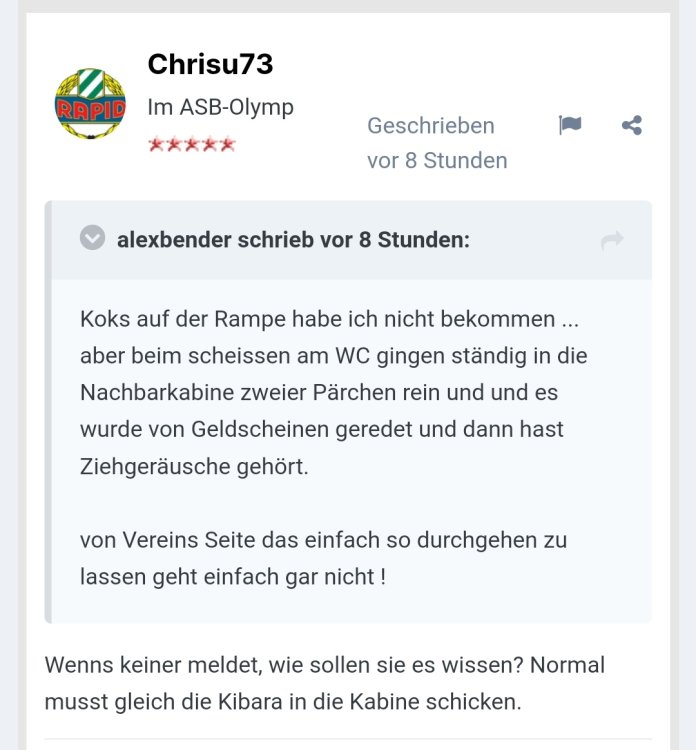Open the Chrisu73 username link

point(210,64)
